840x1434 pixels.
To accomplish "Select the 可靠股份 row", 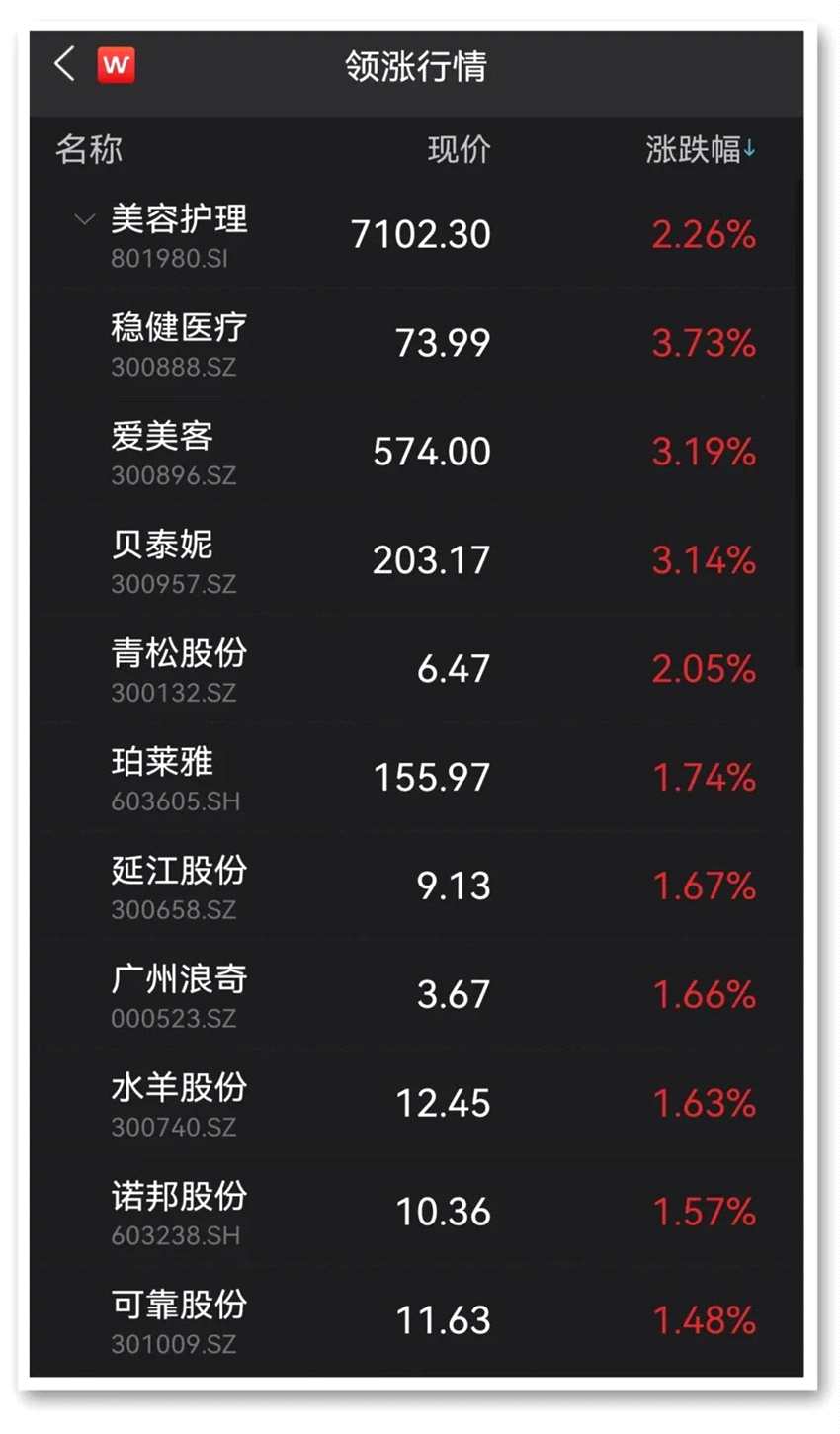I will pos(395,1320).
